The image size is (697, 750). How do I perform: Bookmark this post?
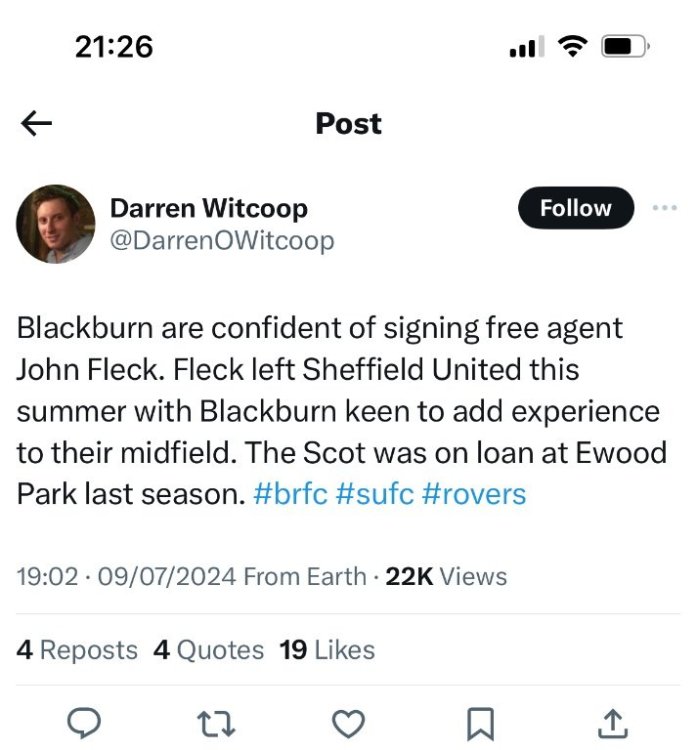click(481, 722)
